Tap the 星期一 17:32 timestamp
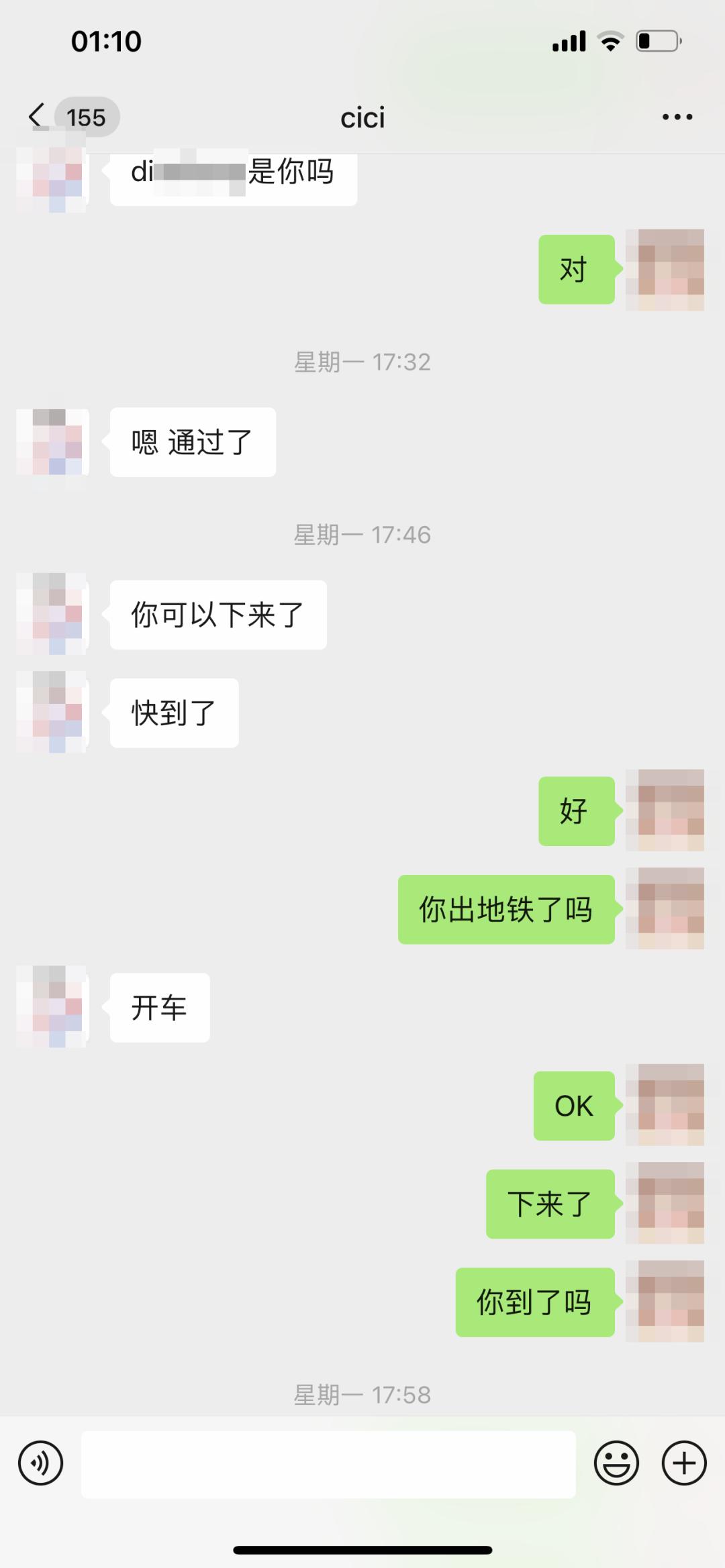 click(x=362, y=362)
